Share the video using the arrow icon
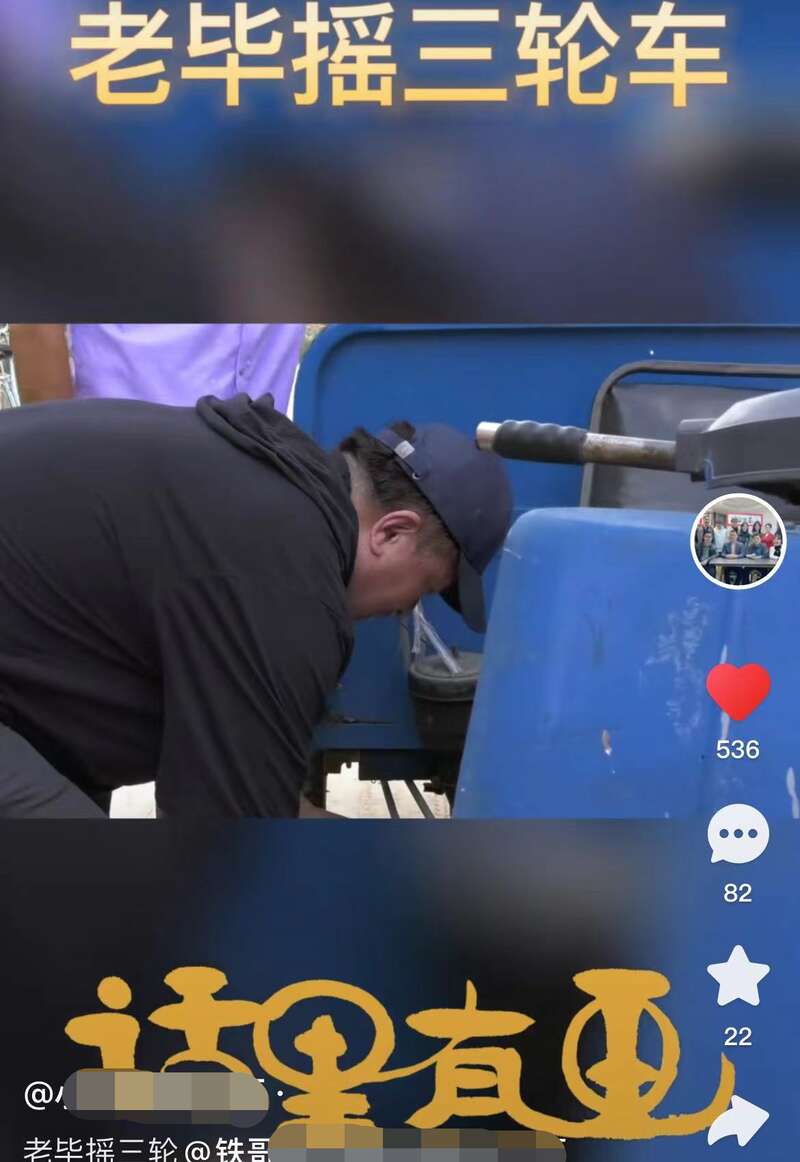This screenshot has width=800, height=1162. tap(738, 1122)
